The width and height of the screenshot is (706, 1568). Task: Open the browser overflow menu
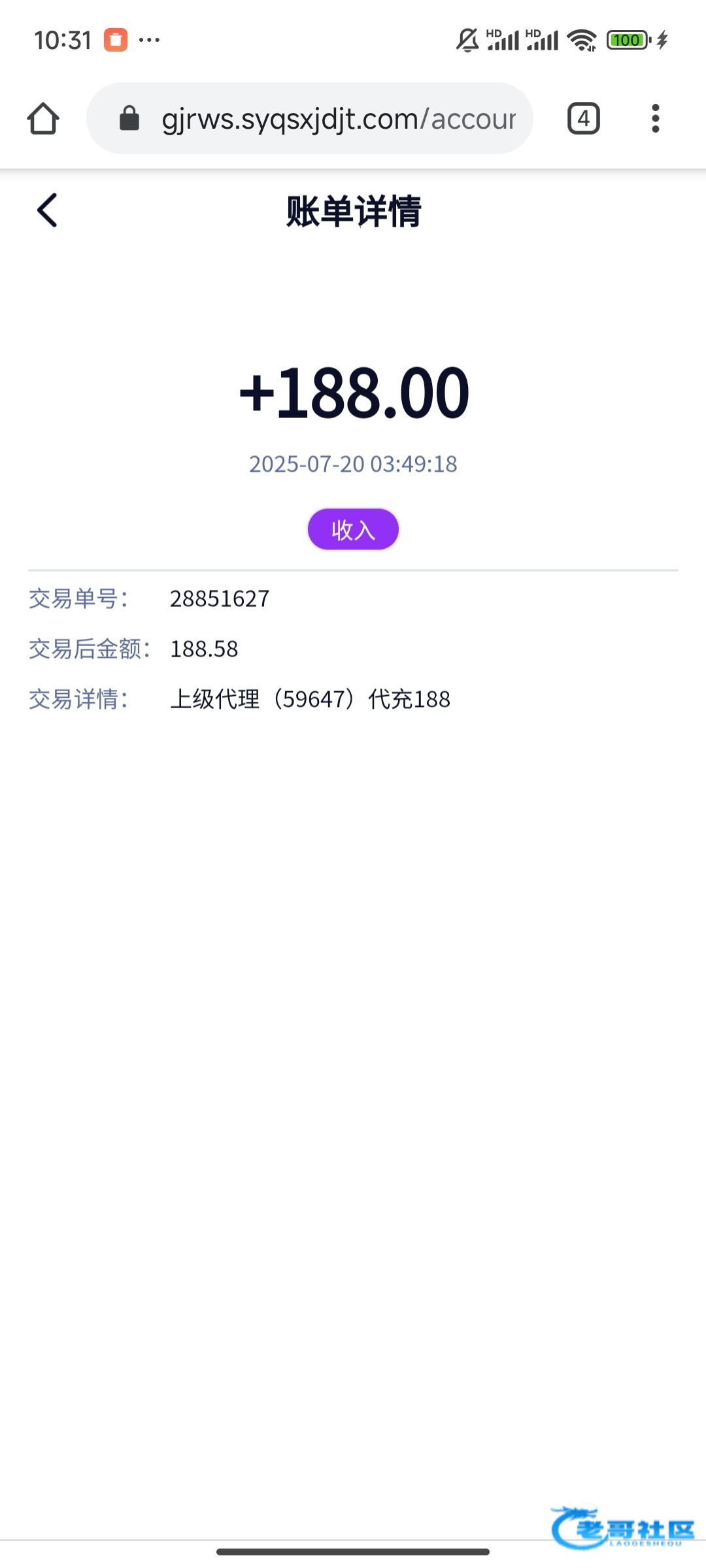pos(655,119)
